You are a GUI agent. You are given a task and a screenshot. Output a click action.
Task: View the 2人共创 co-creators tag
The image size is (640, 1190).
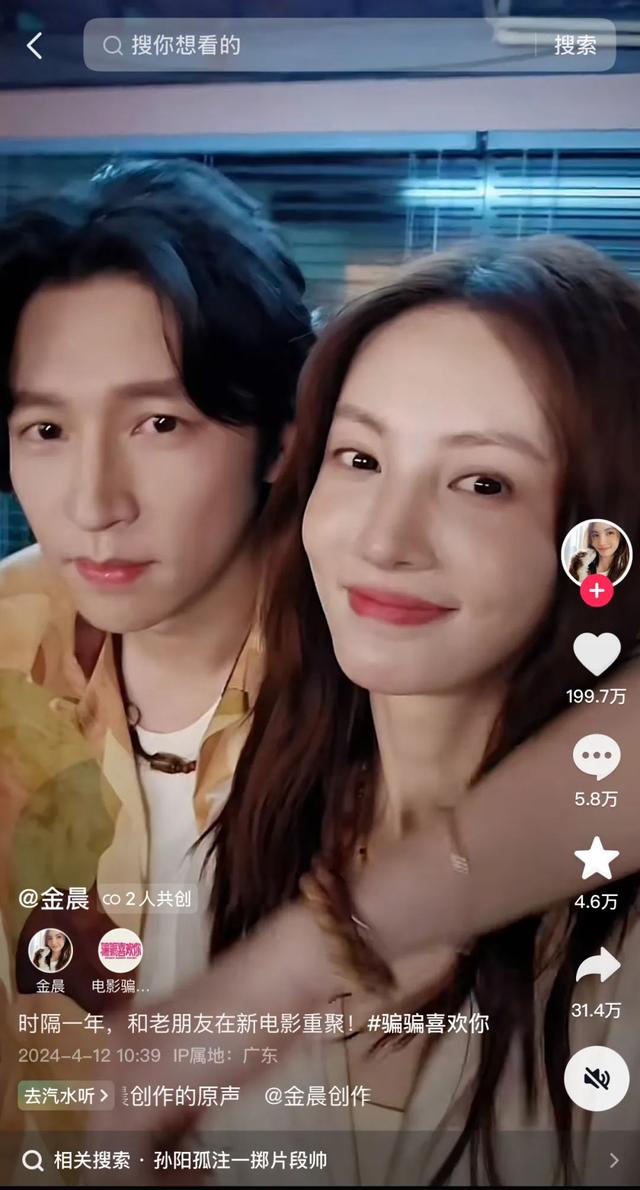148,899
